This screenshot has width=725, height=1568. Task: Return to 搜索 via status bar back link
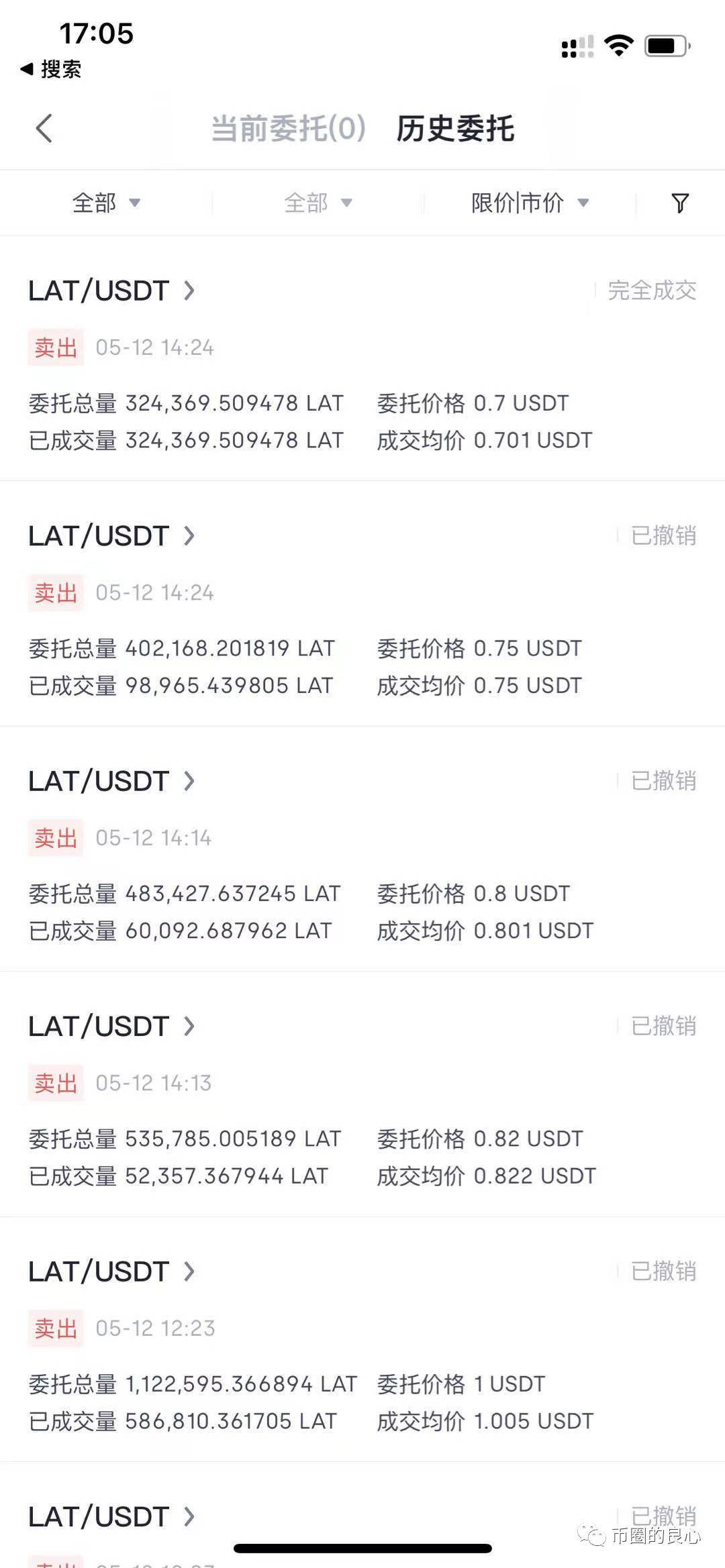[52, 69]
